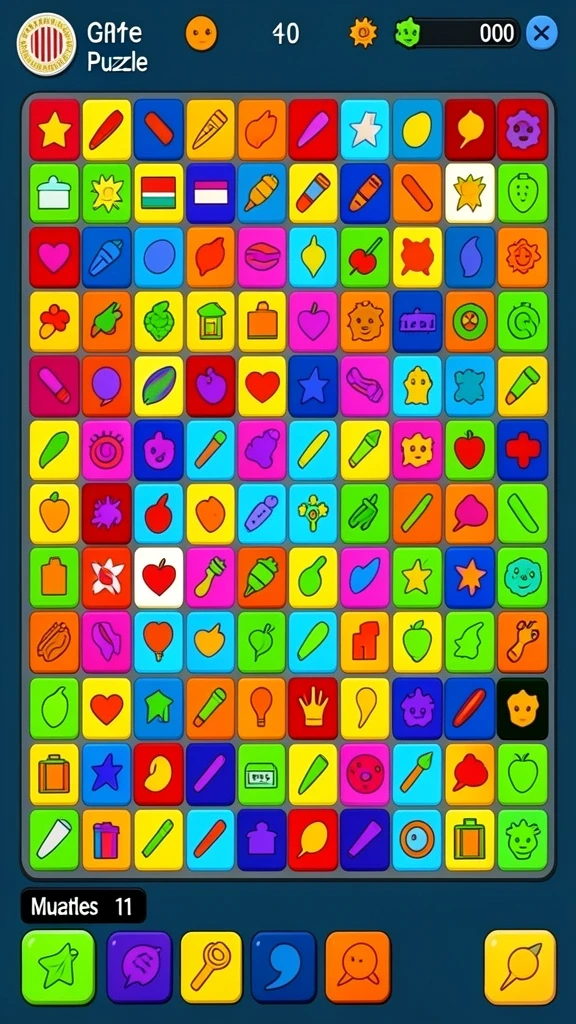Tap the red tile with yellow star

click(x=54, y=129)
